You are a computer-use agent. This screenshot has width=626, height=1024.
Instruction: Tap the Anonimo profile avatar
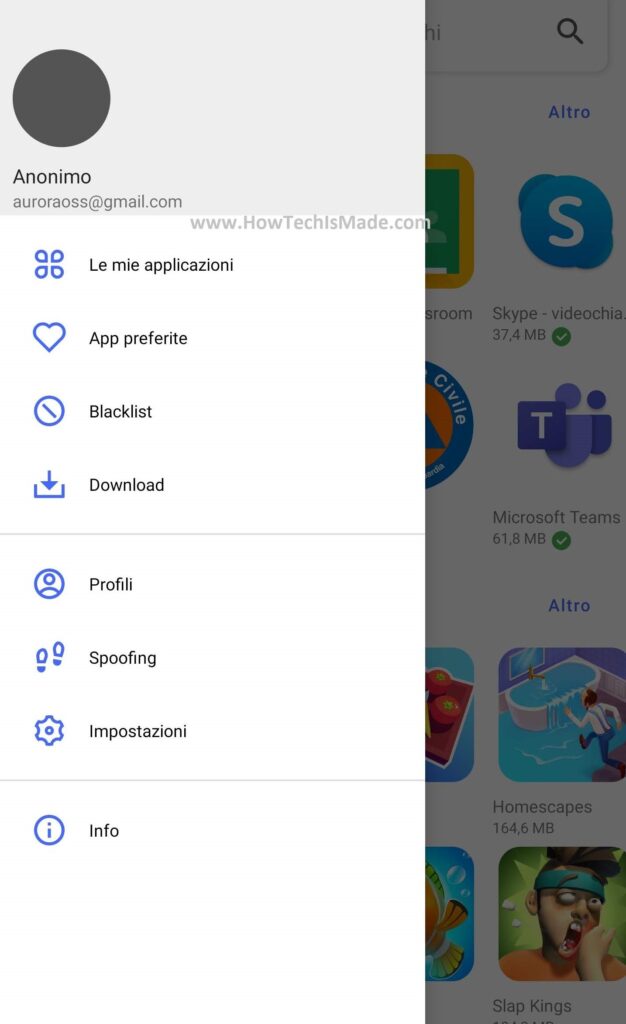[61, 99]
